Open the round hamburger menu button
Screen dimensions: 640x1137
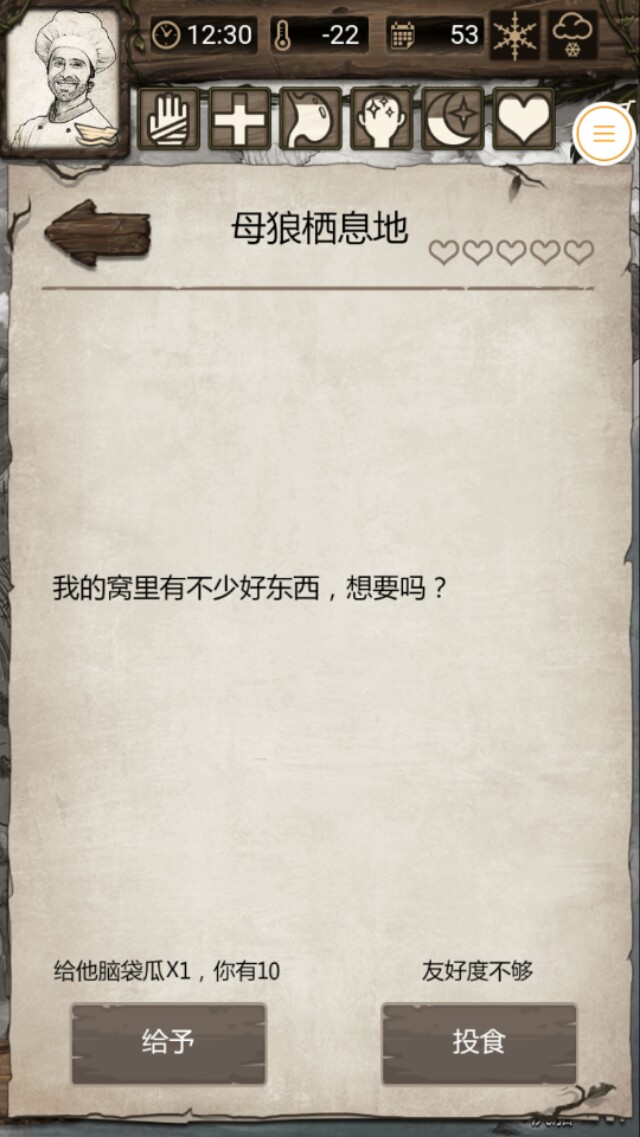coord(603,134)
